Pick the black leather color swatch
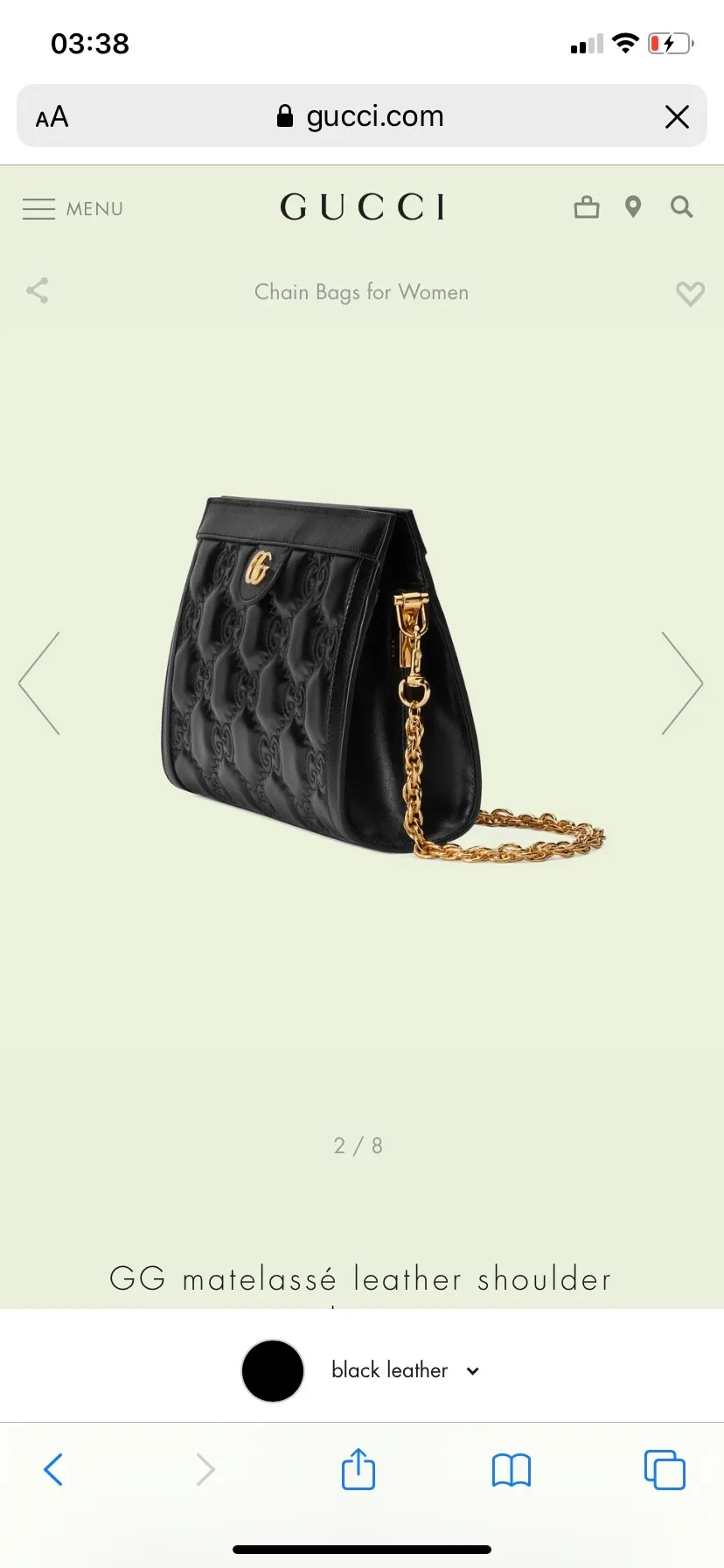724x1568 pixels. tap(272, 1371)
